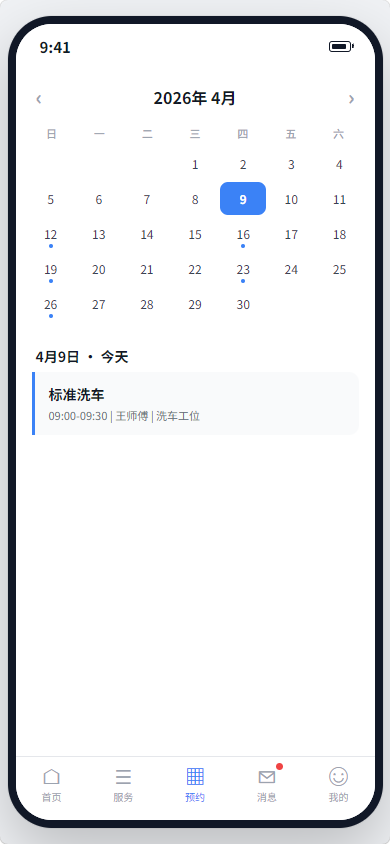Select April 16 on the calendar

point(243,235)
